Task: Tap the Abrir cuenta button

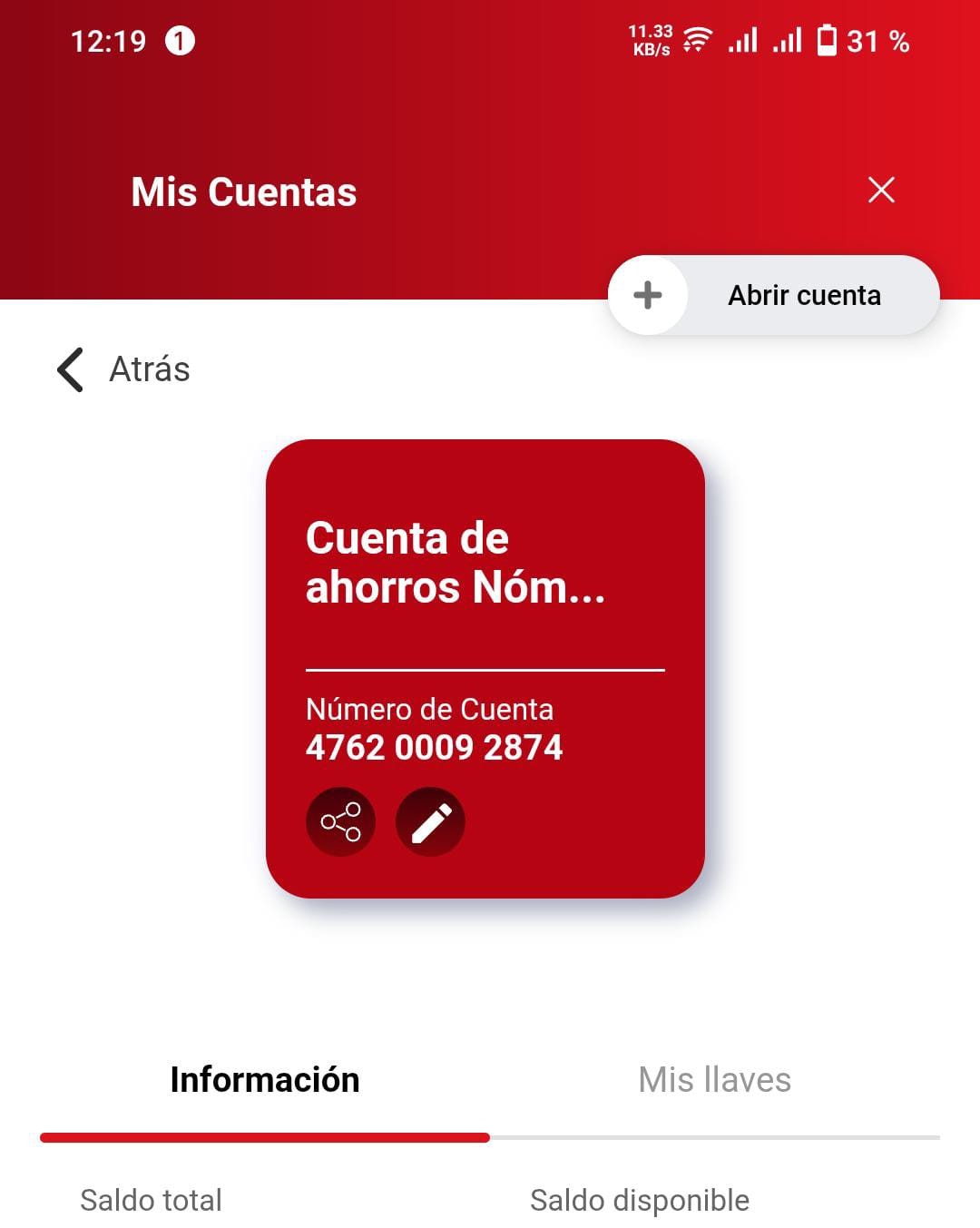Action: tap(774, 295)
